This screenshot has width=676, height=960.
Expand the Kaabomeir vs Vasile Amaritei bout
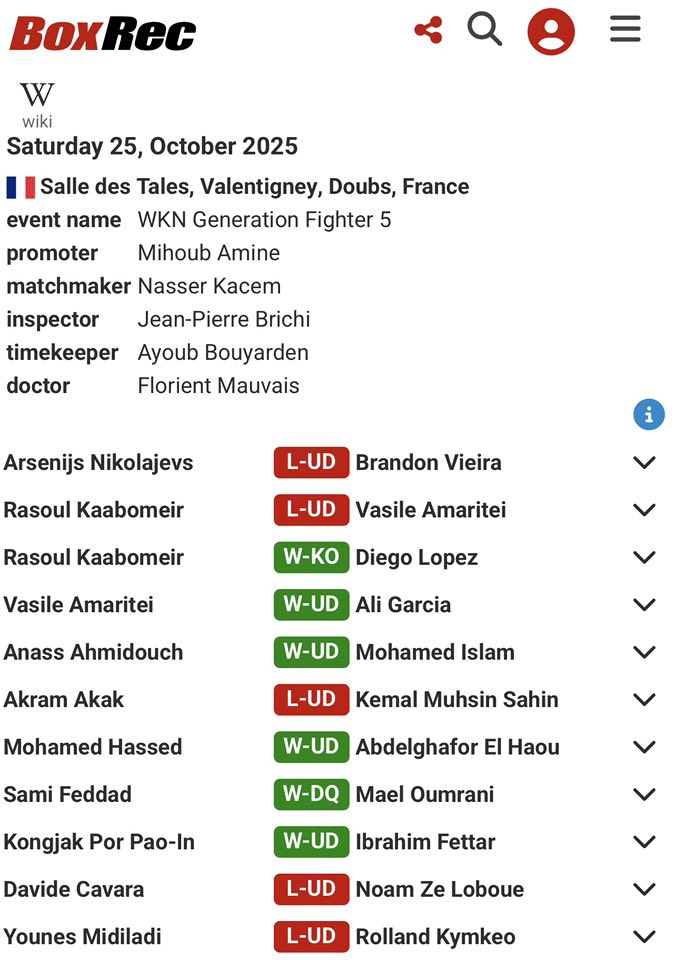[645, 510]
